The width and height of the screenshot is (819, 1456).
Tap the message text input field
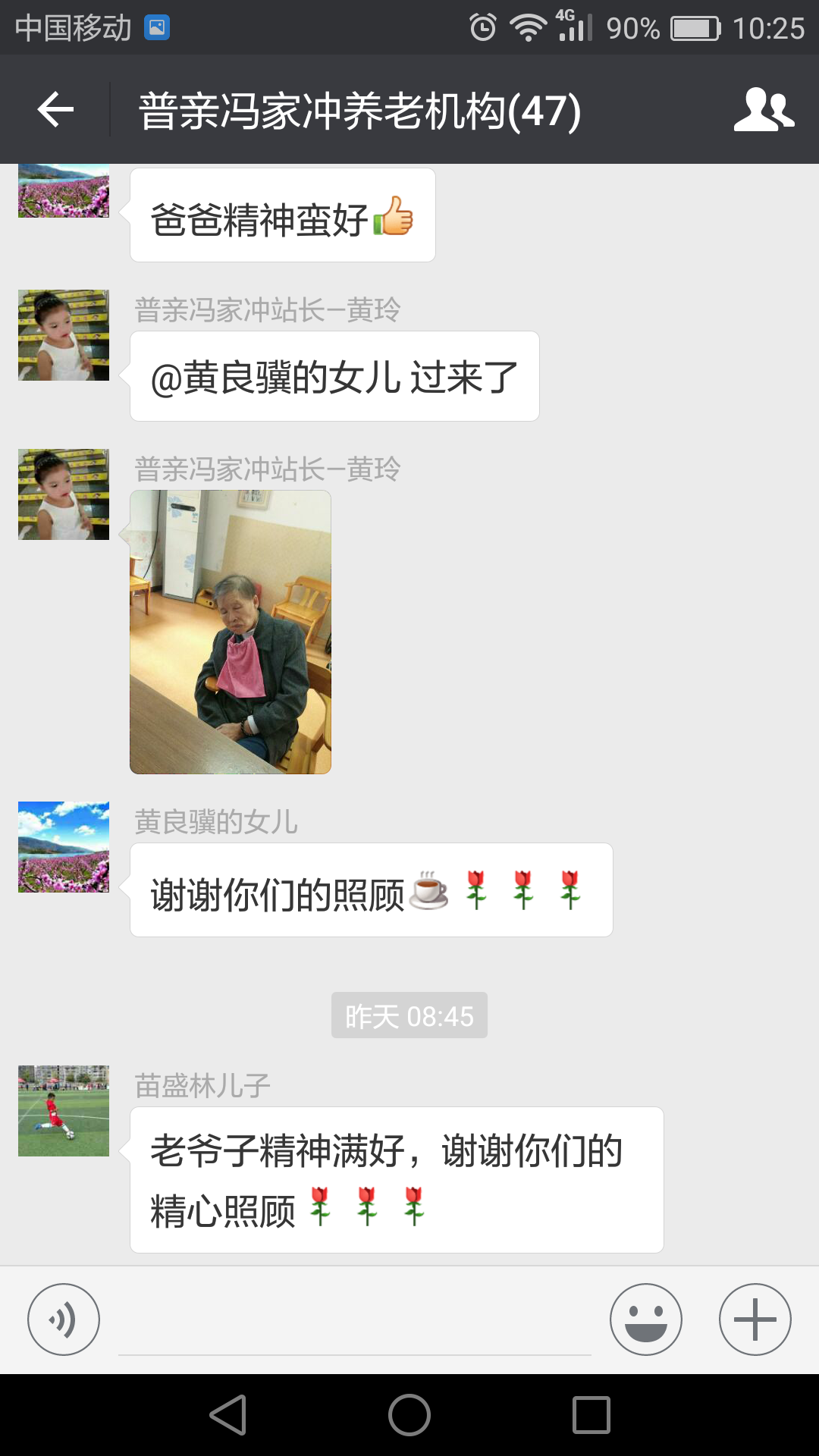354,1323
